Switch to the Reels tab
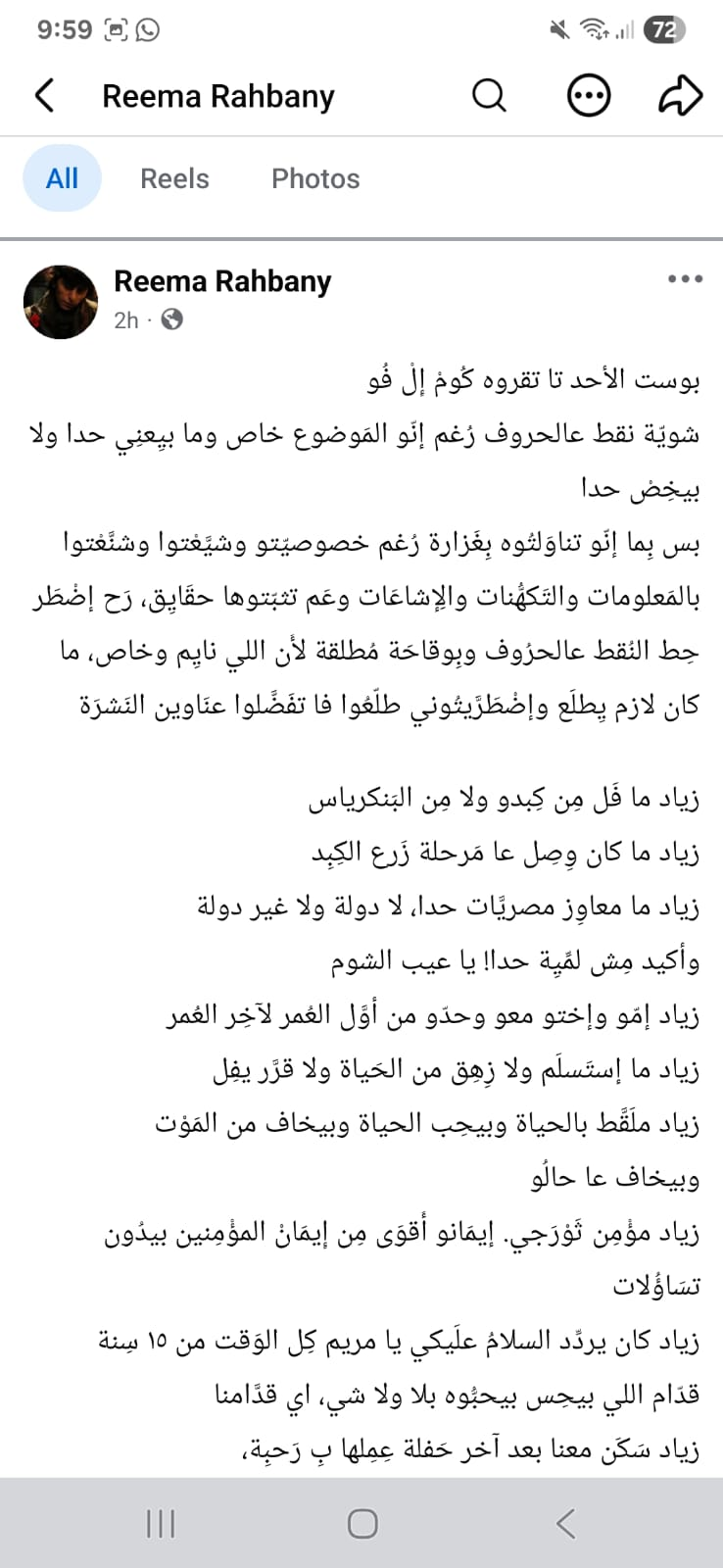The height and width of the screenshot is (1568, 723). [174, 178]
